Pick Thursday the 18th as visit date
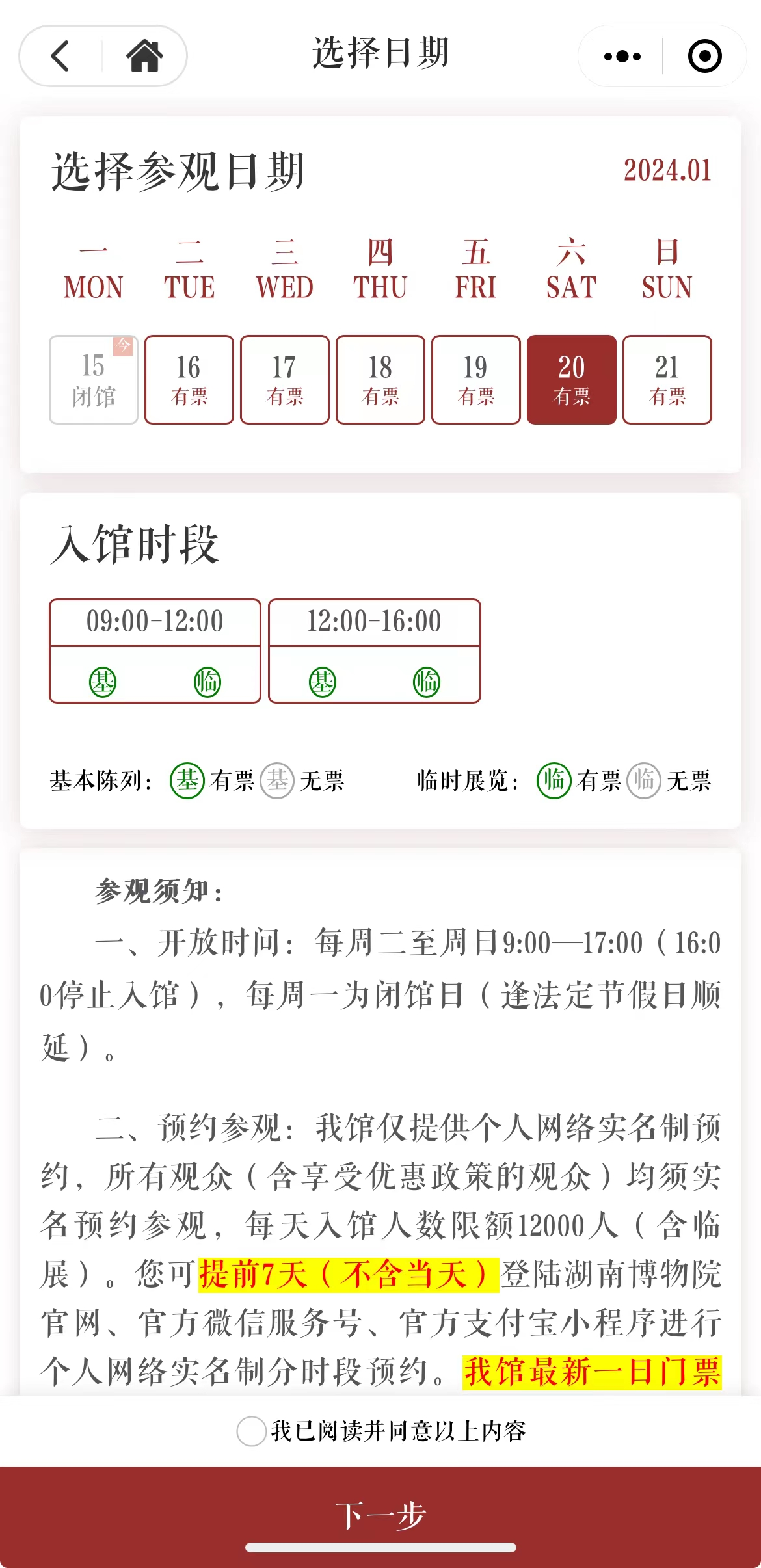The image size is (761, 1568). tap(380, 380)
